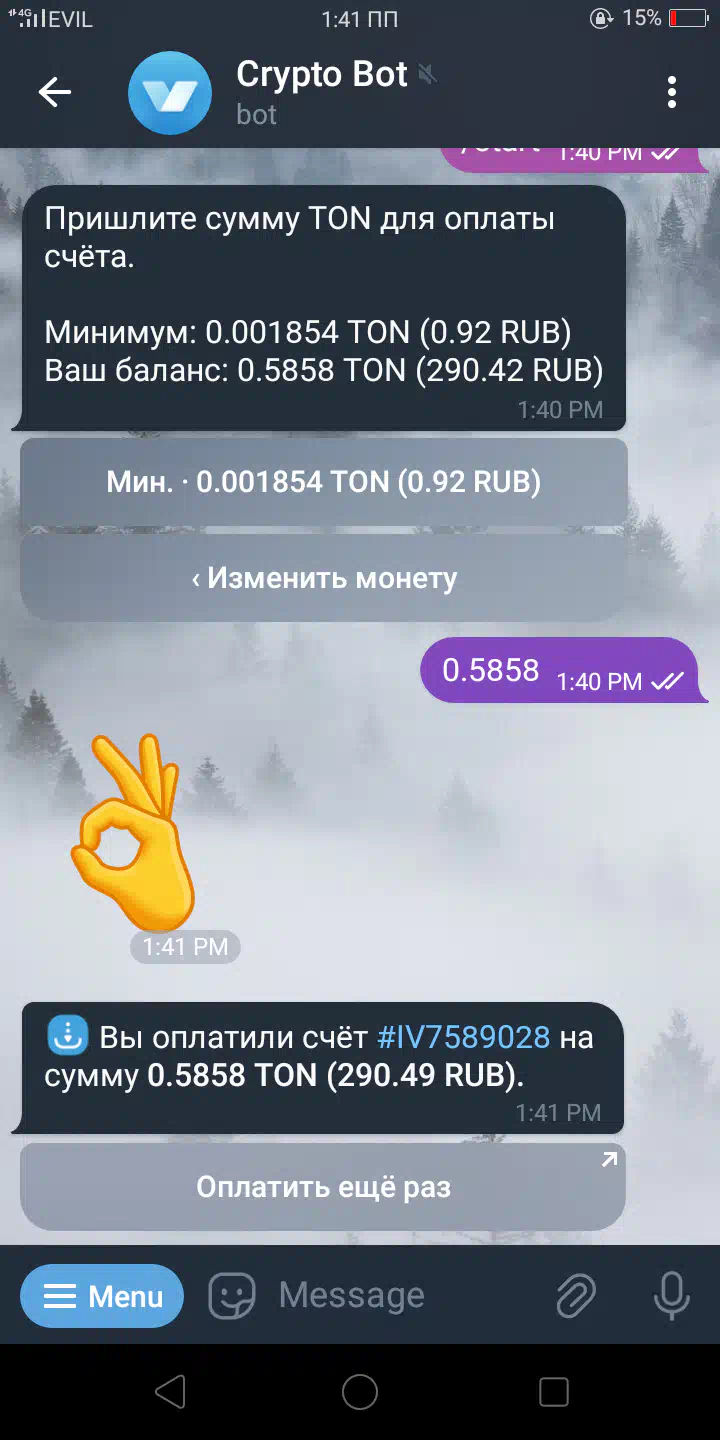Screen dimensions: 720x1440
Task: Attach a file with the paperclip
Action: click(576, 1296)
